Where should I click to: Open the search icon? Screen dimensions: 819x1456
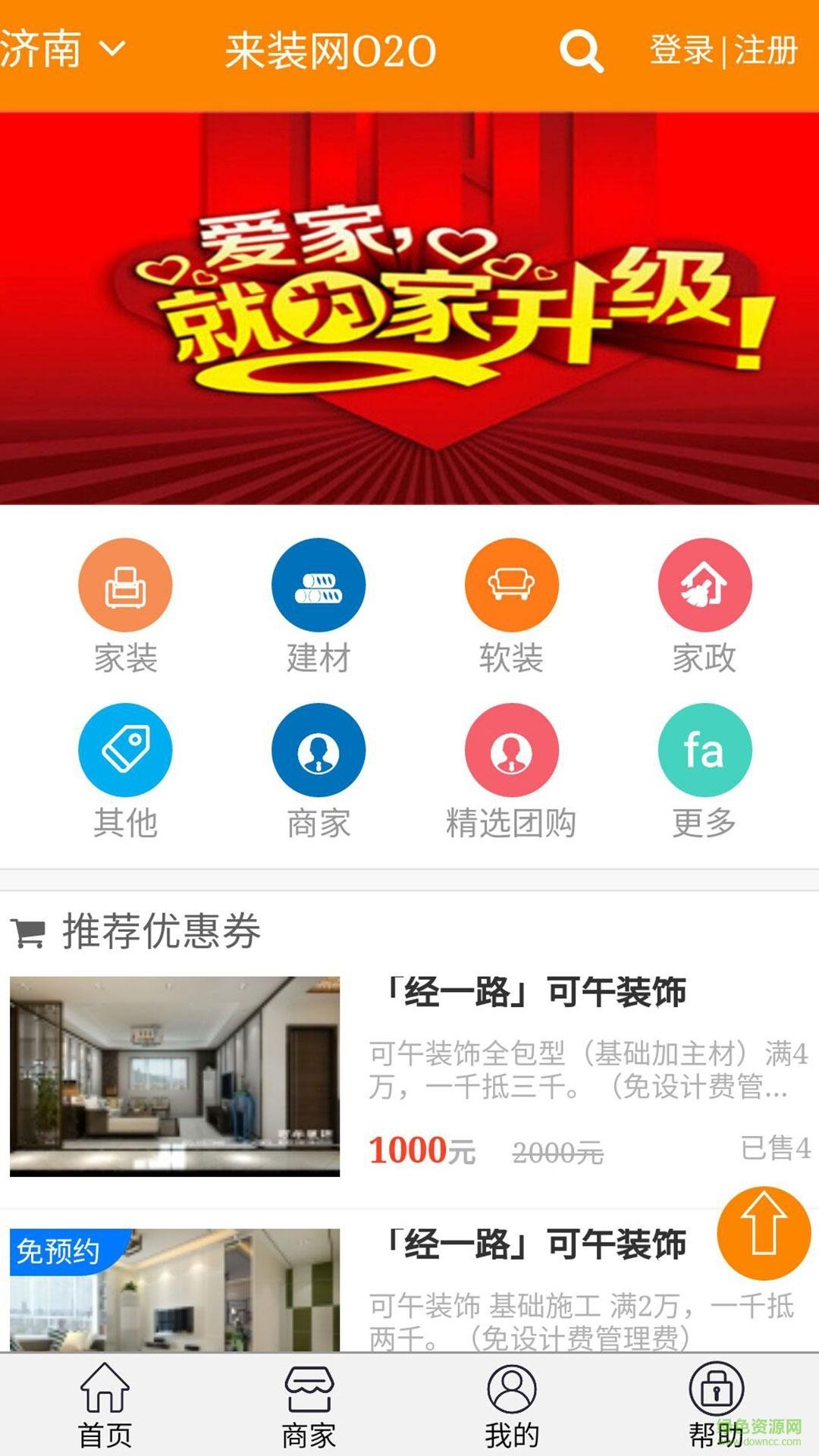click(x=581, y=51)
